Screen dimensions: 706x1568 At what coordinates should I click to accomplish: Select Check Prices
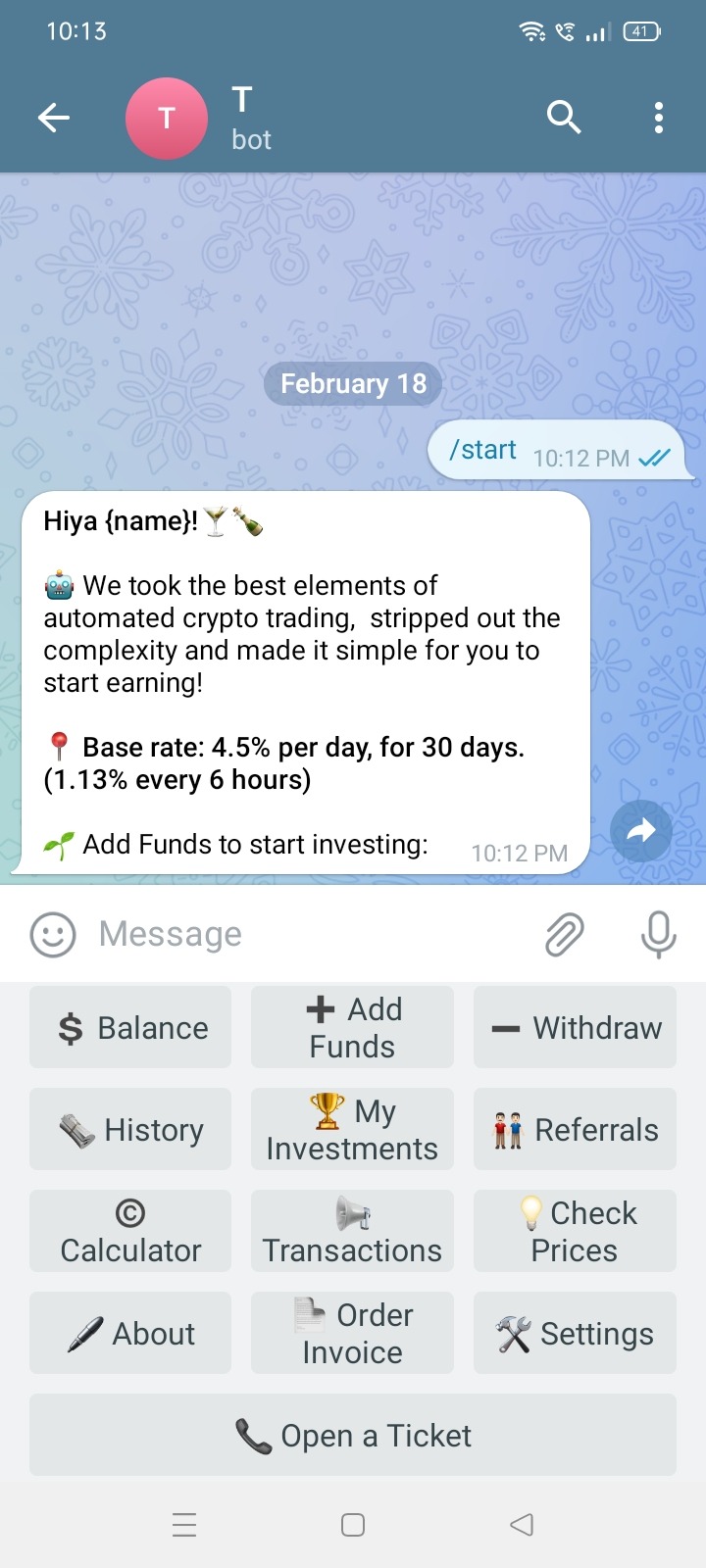coord(575,1231)
